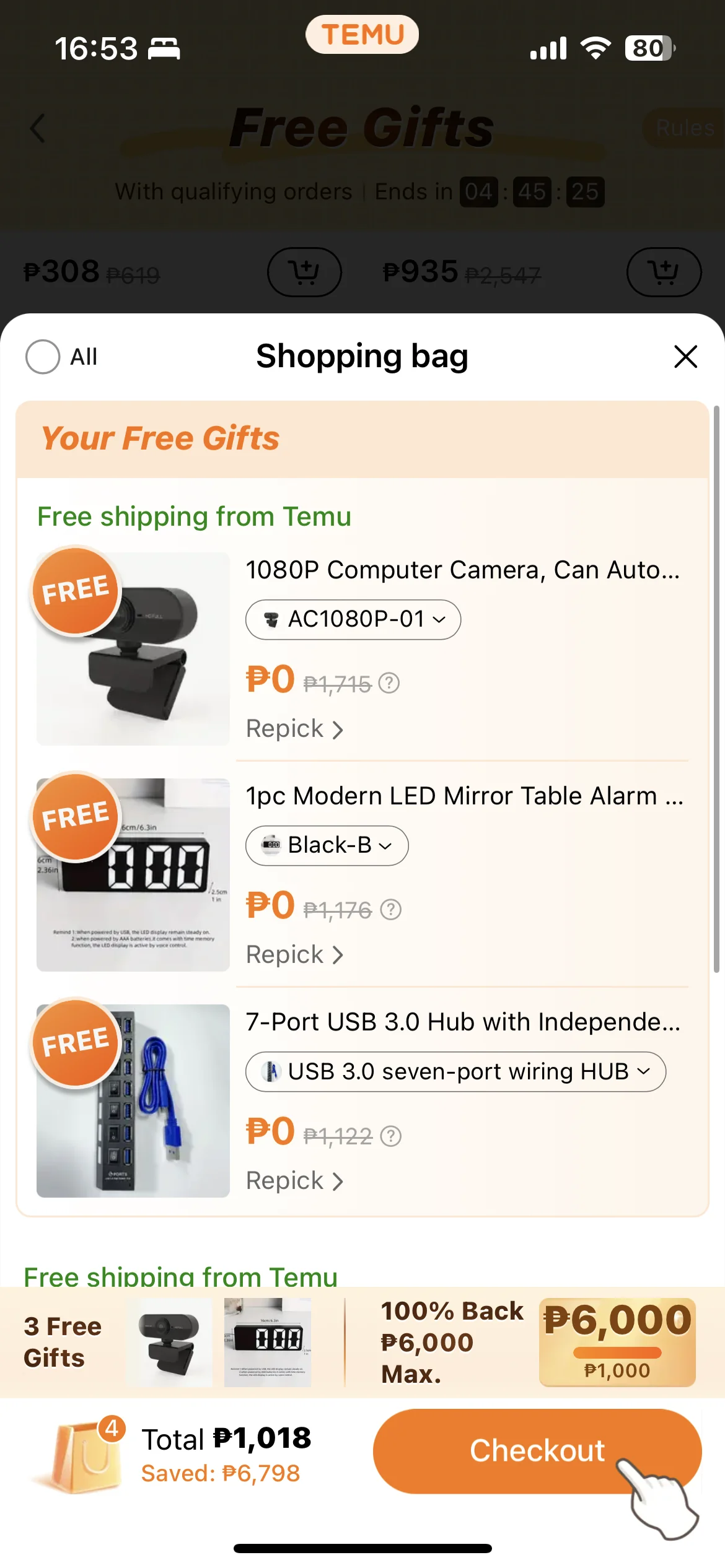The image size is (725, 1568).
Task: Select the All option in Shopping bag
Action: point(43,357)
